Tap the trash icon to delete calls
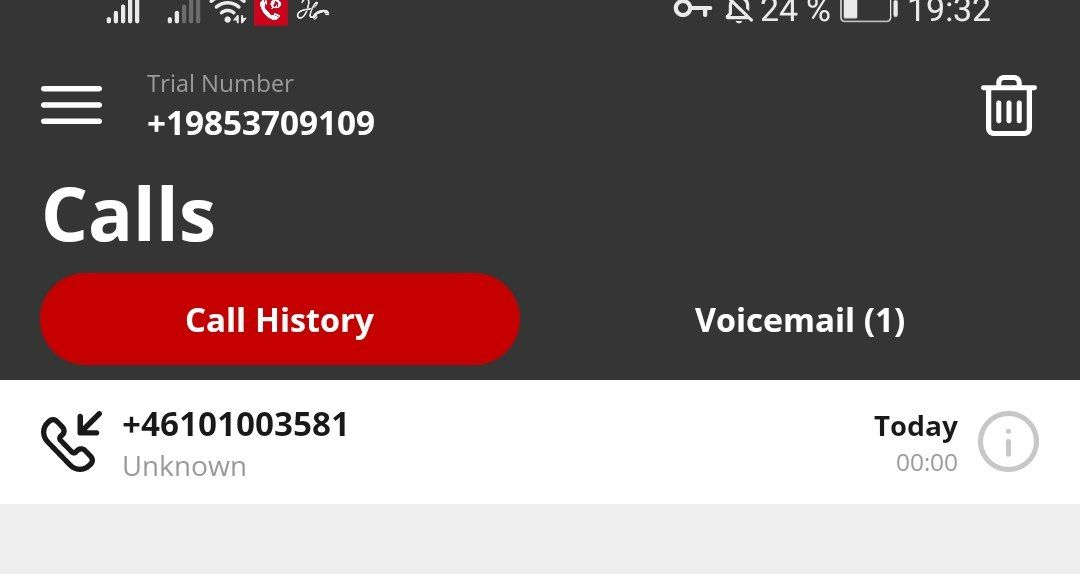This screenshot has width=1080, height=574. point(1008,106)
